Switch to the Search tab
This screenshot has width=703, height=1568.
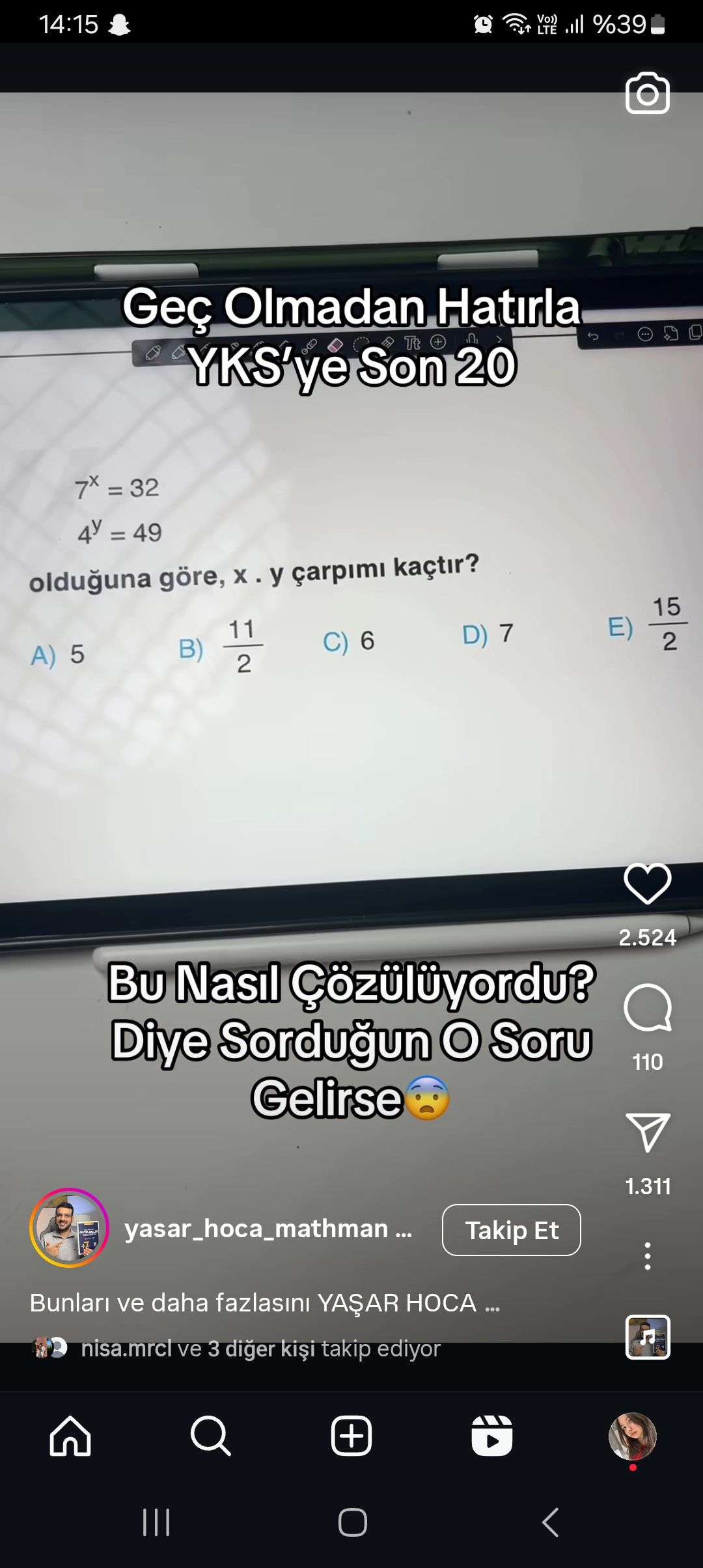pos(210,1436)
